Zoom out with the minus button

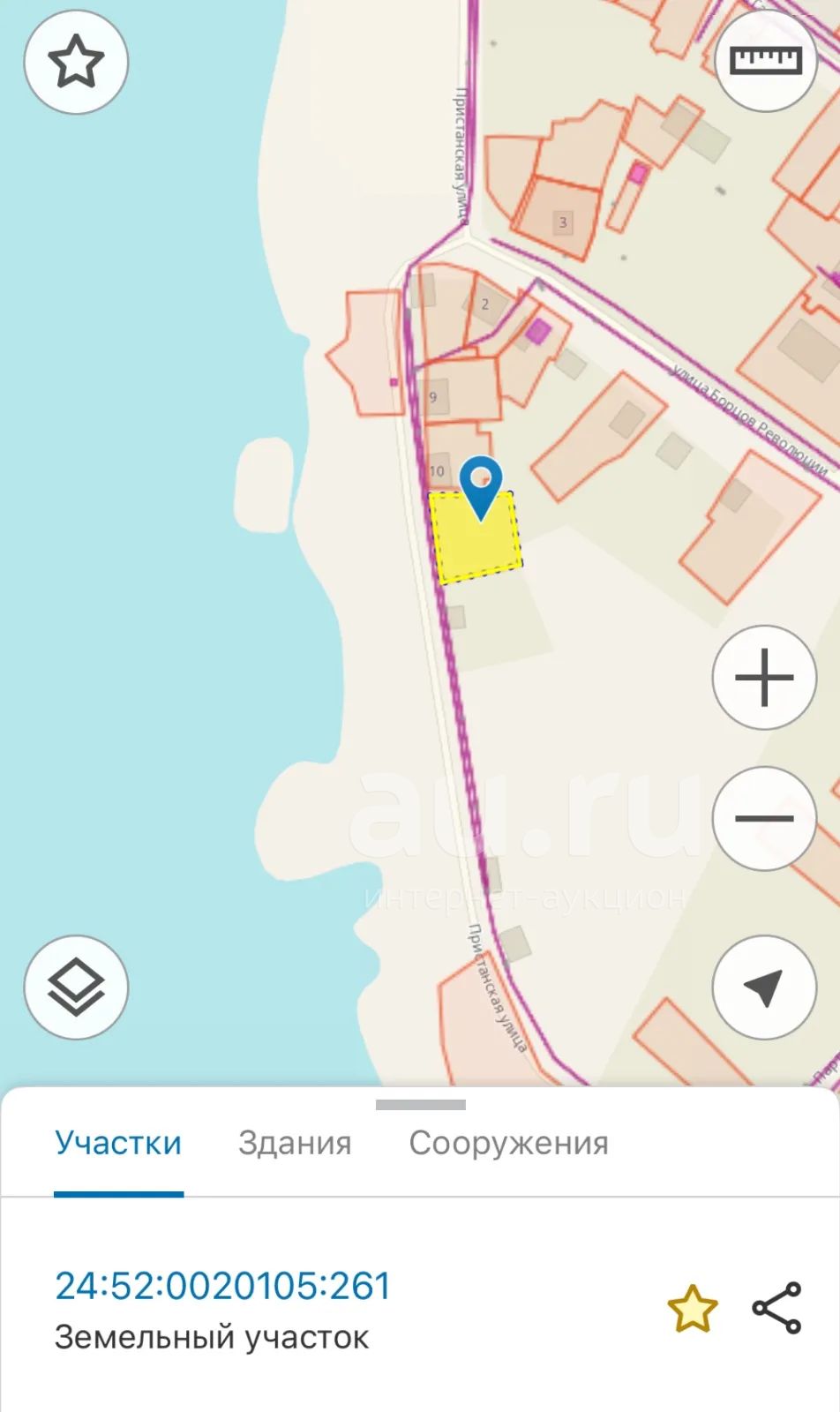[764, 819]
